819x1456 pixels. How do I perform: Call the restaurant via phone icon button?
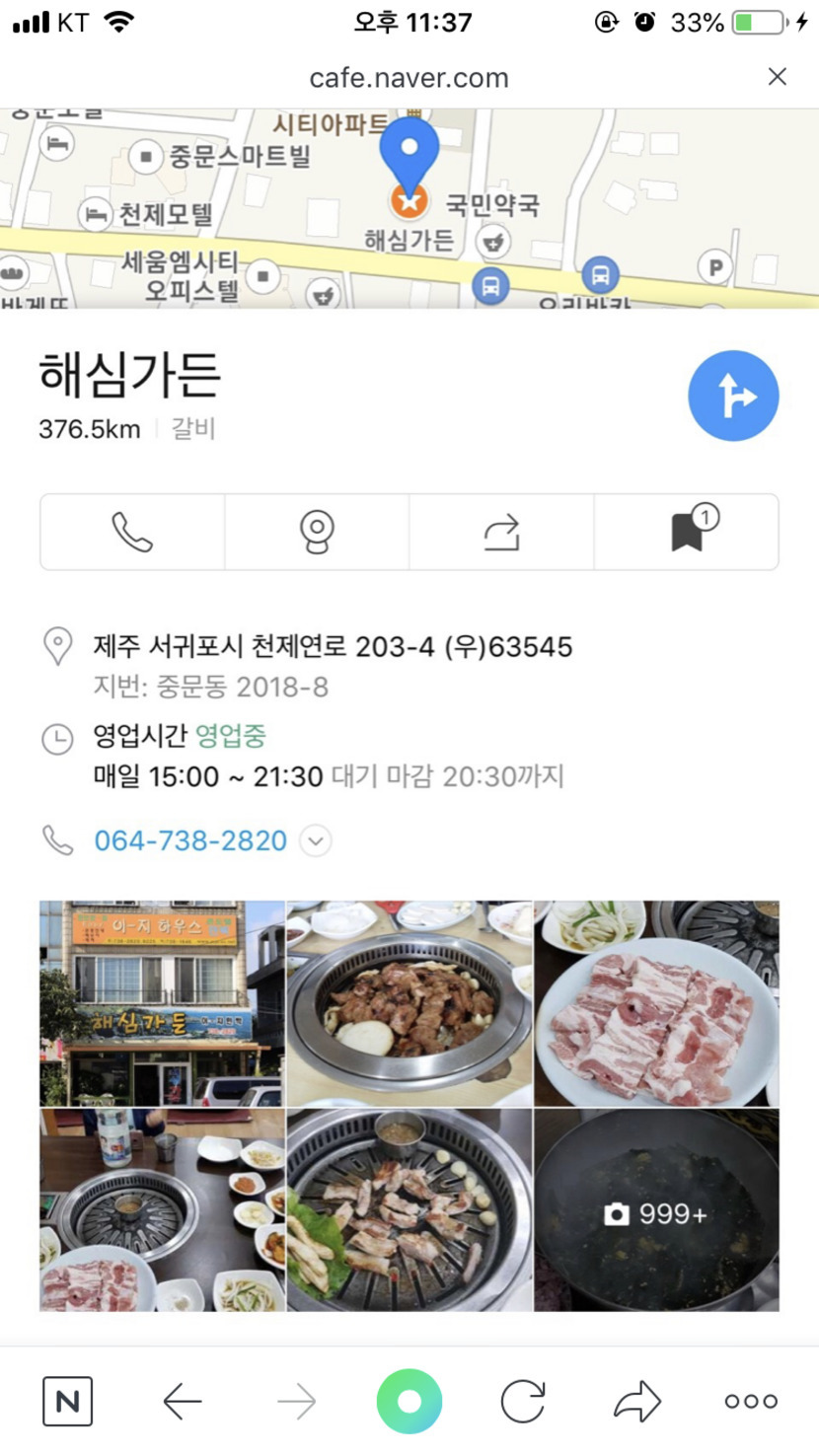pos(132,532)
